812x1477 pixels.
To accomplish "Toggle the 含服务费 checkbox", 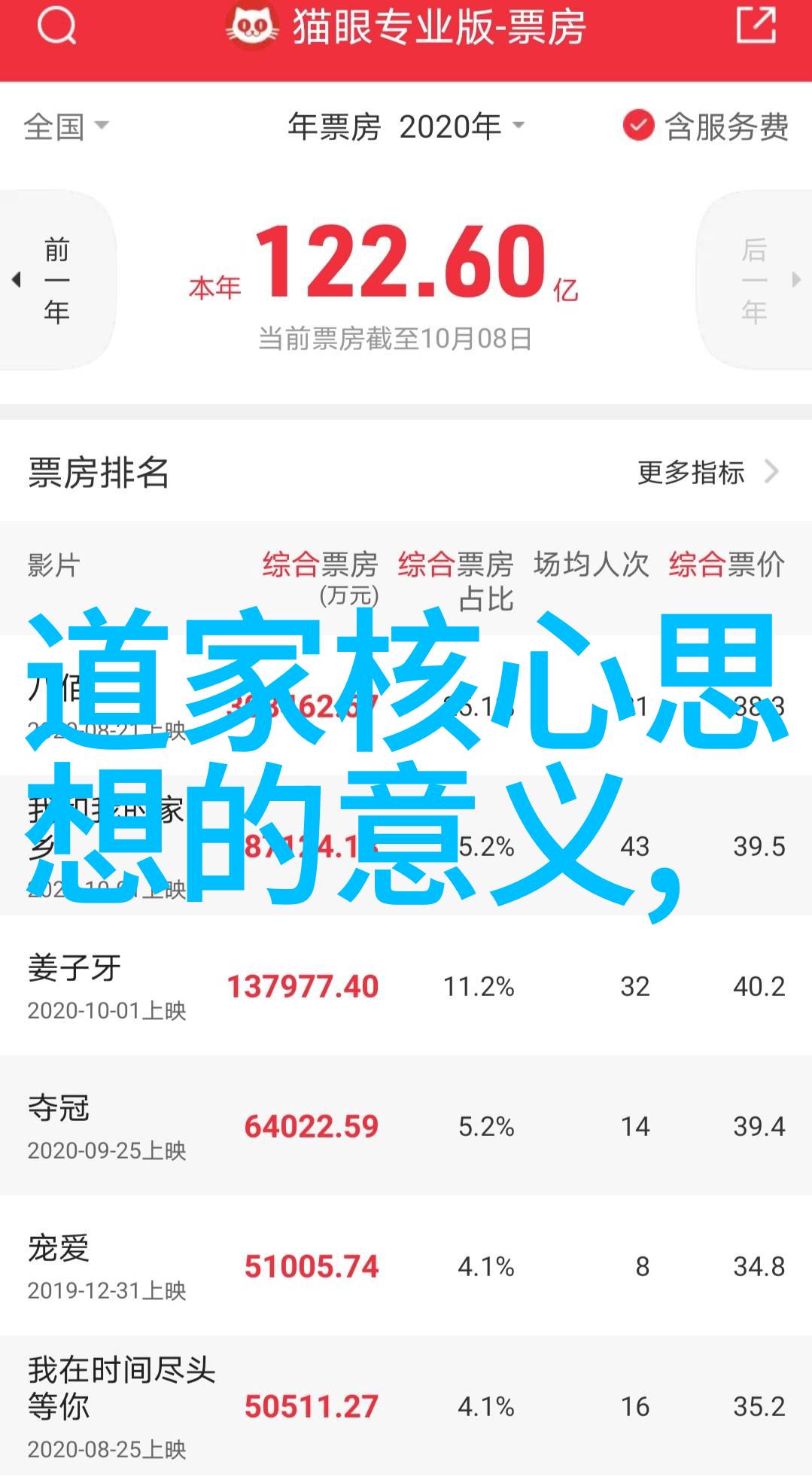I will click(x=706, y=126).
